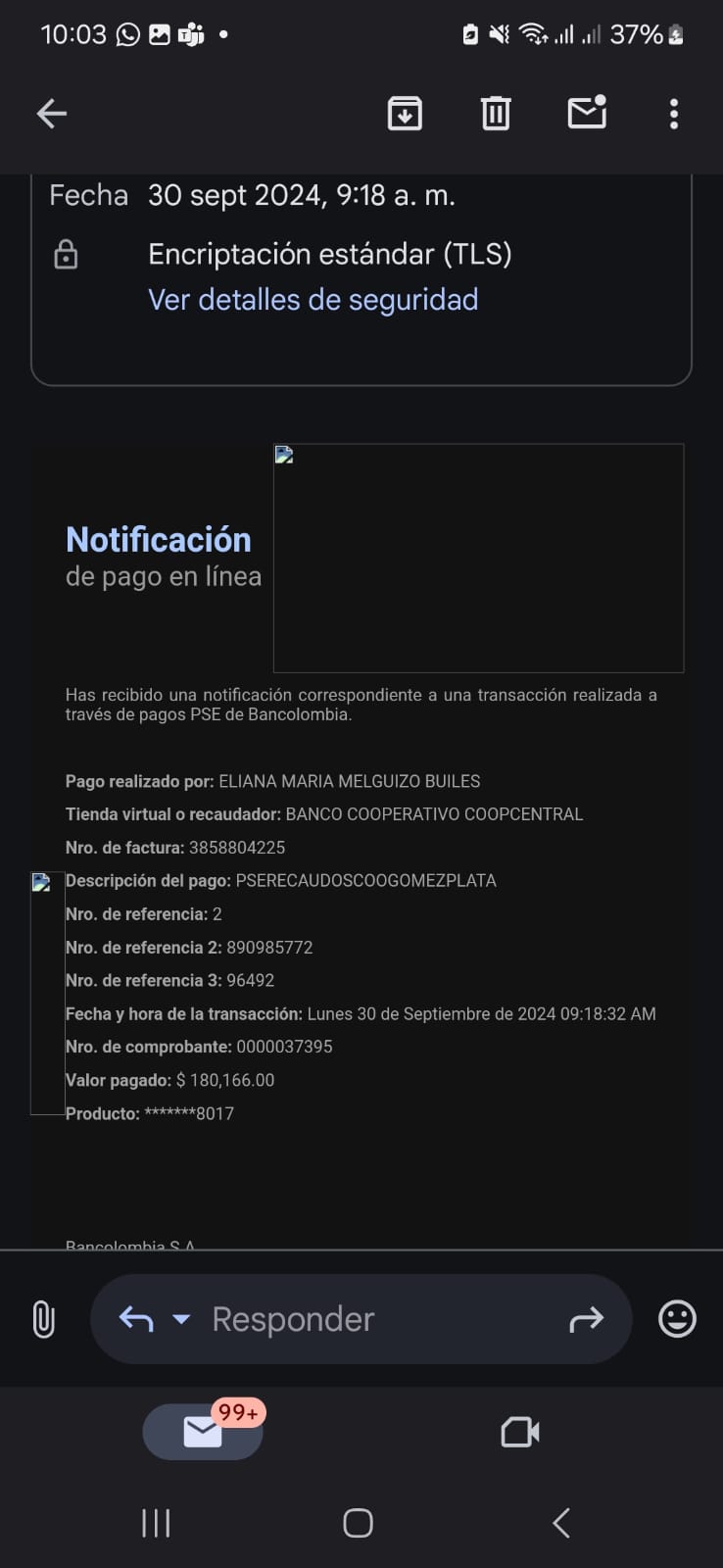Add an emoji reaction
This screenshot has height=1568, width=723.
677,1319
